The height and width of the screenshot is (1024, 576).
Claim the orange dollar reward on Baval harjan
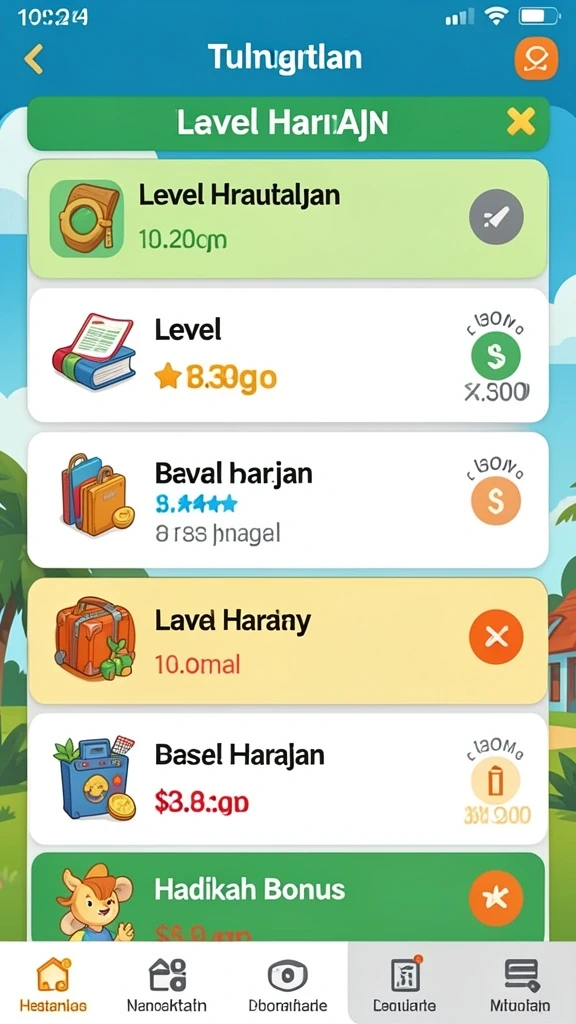coord(496,501)
